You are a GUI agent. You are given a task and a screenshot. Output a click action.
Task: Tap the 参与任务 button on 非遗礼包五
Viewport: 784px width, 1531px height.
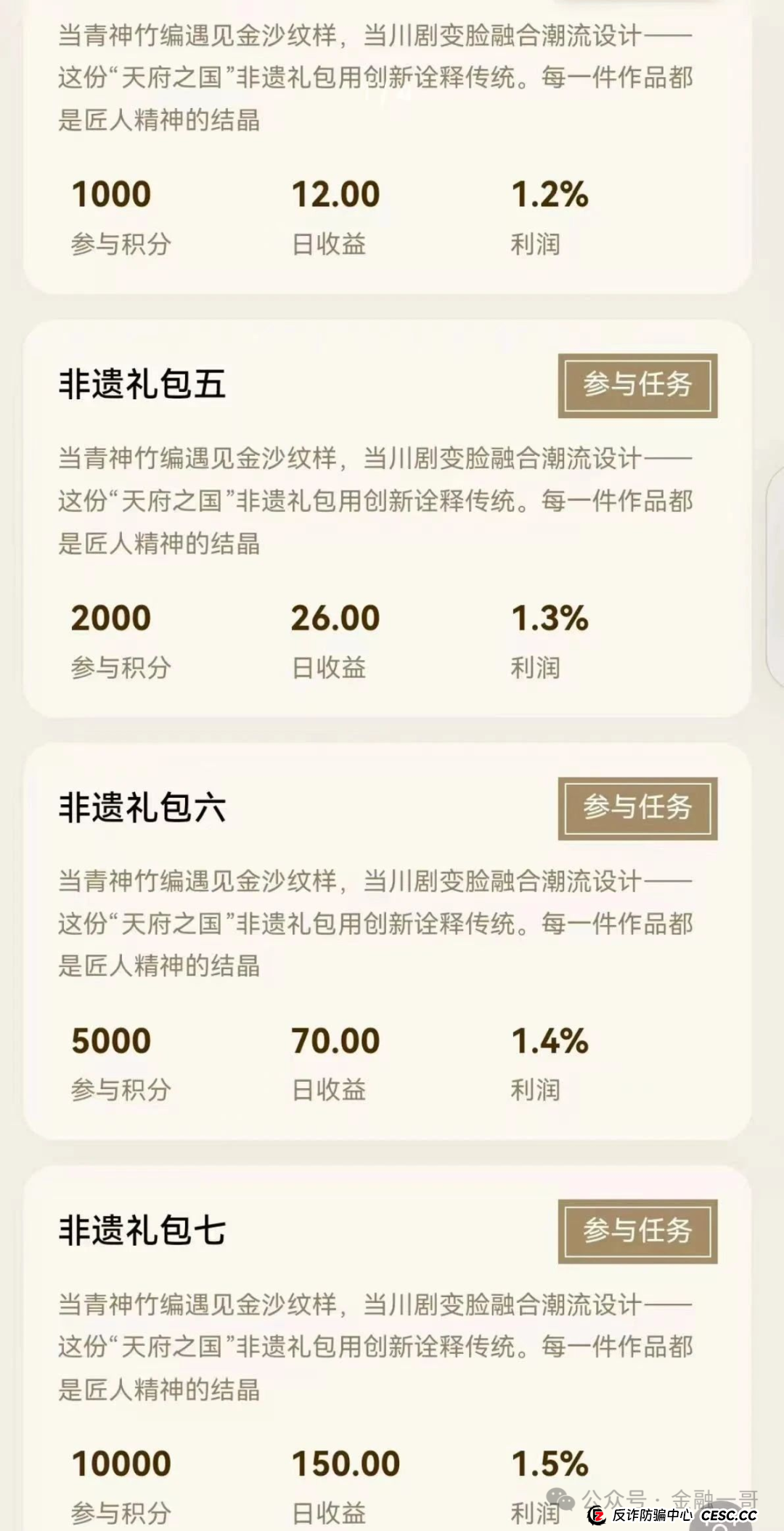click(637, 386)
